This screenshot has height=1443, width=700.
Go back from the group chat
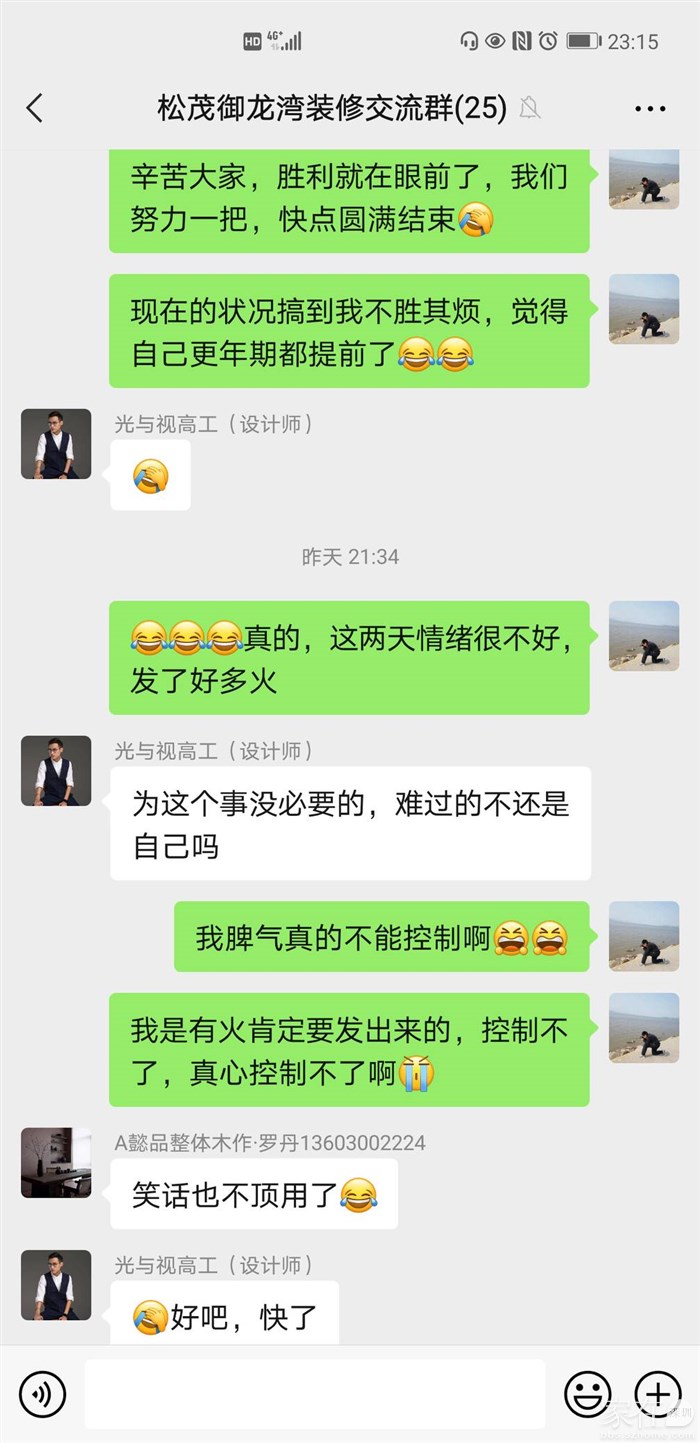point(35,108)
